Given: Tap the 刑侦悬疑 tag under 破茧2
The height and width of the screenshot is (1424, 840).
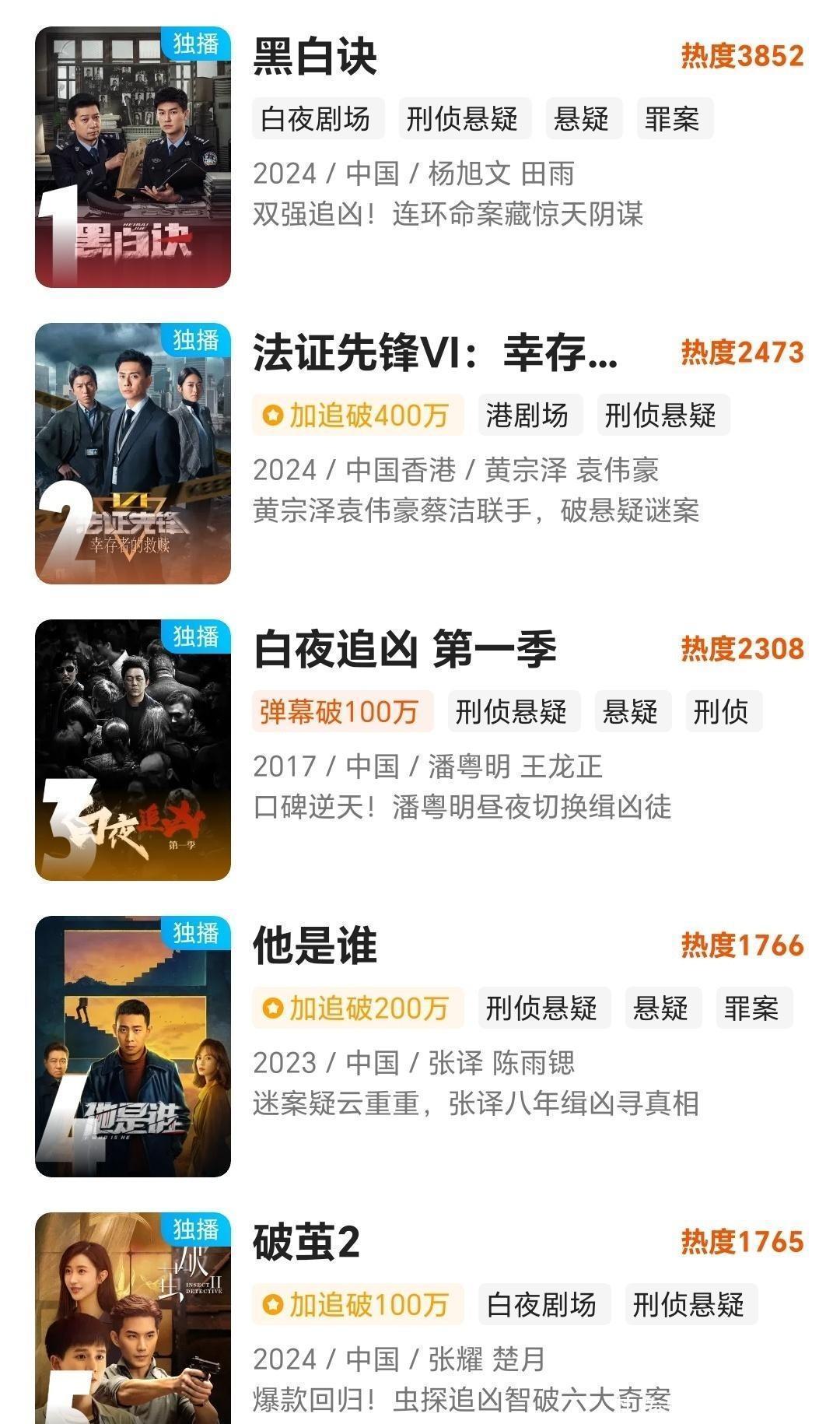Looking at the screenshot, I should coord(688,1304).
